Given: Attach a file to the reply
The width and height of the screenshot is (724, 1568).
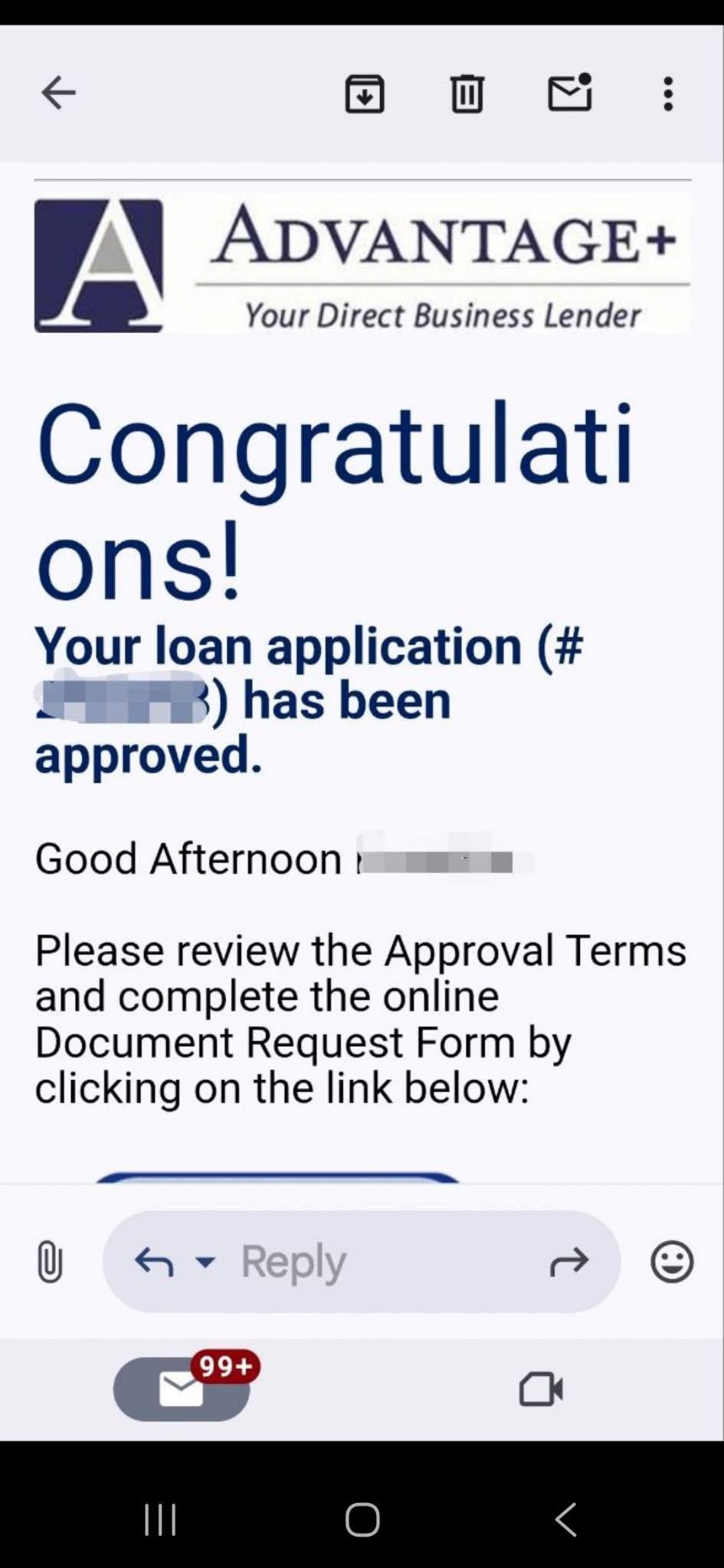Looking at the screenshot, I should 50,1262.
